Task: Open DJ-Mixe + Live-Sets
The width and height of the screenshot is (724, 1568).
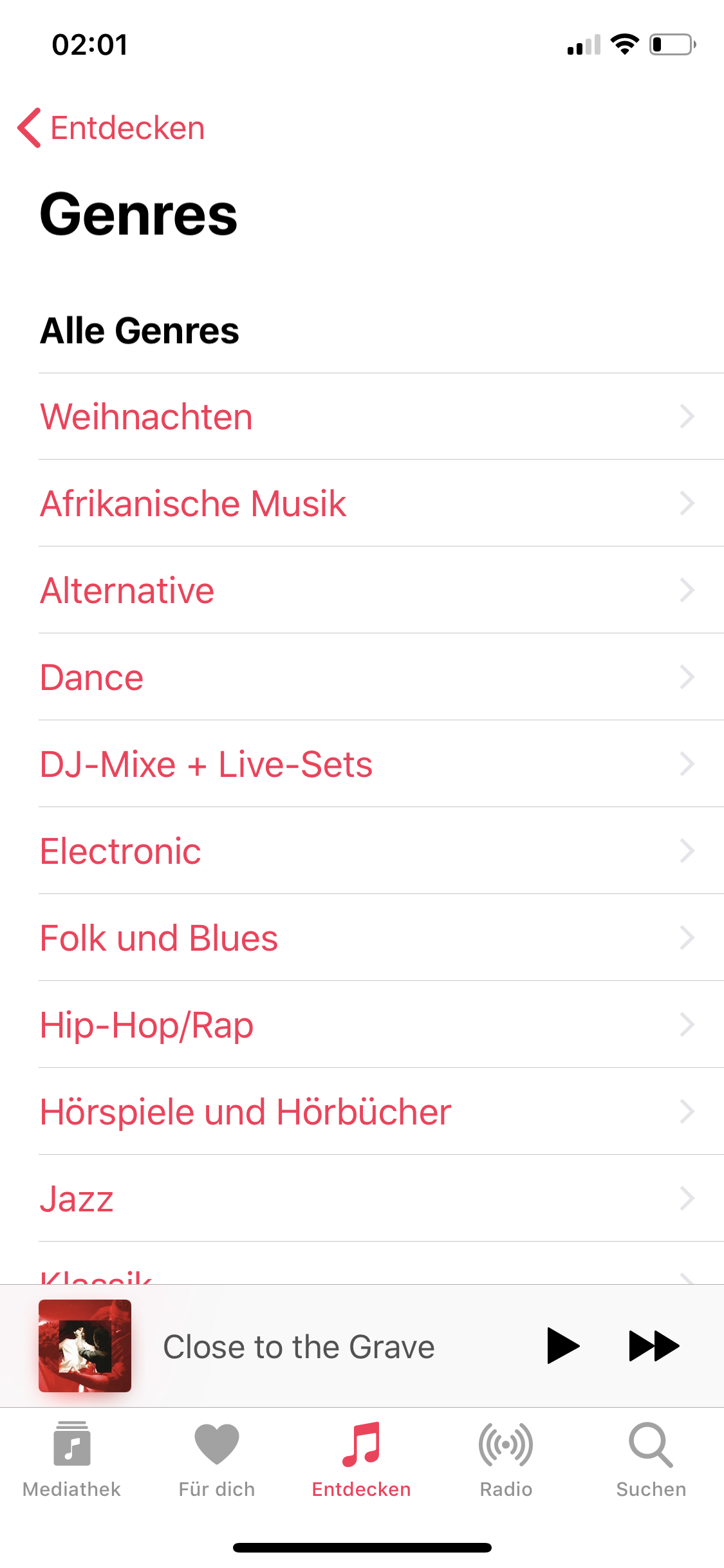Action: (x=362, y=764)
